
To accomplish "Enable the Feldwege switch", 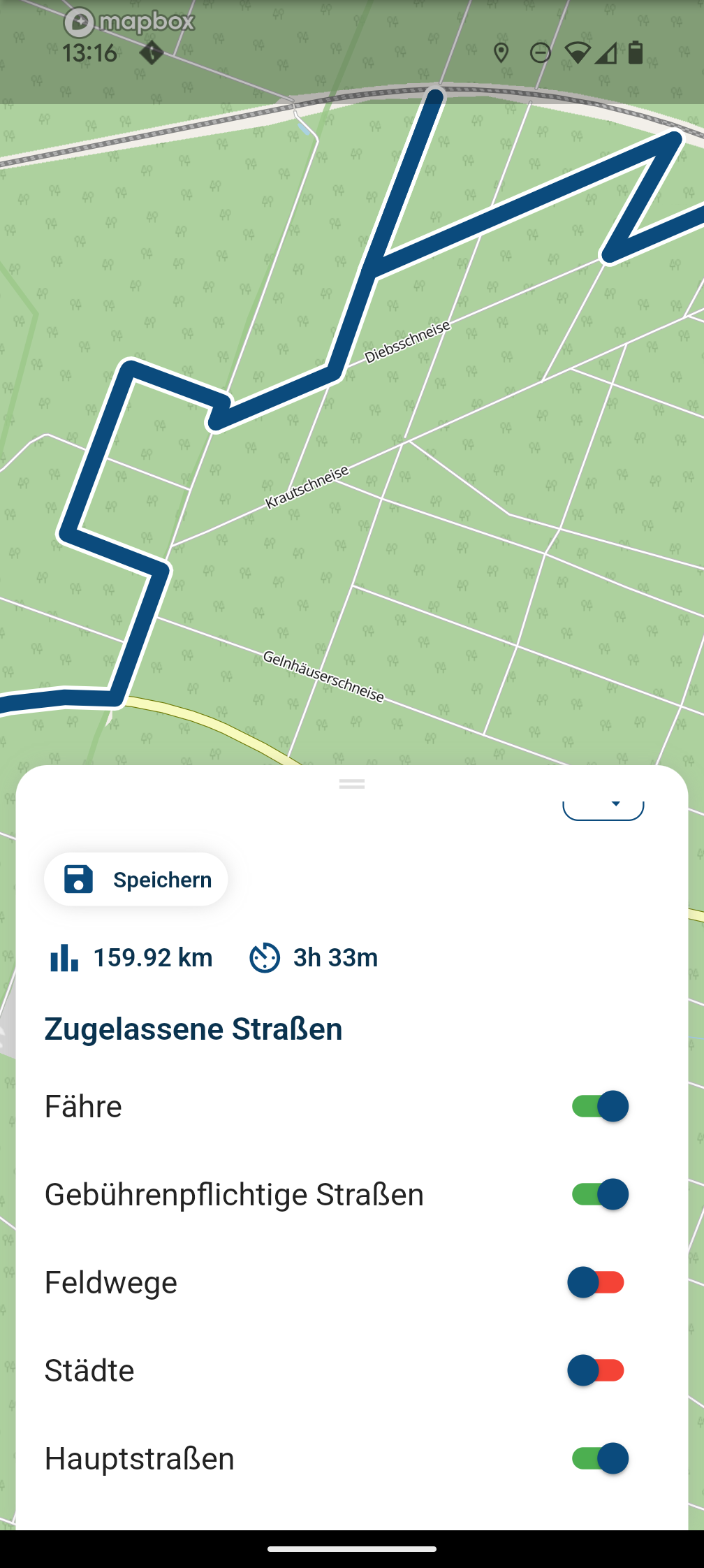I will pyautogui.click(x=596, y=1282).
